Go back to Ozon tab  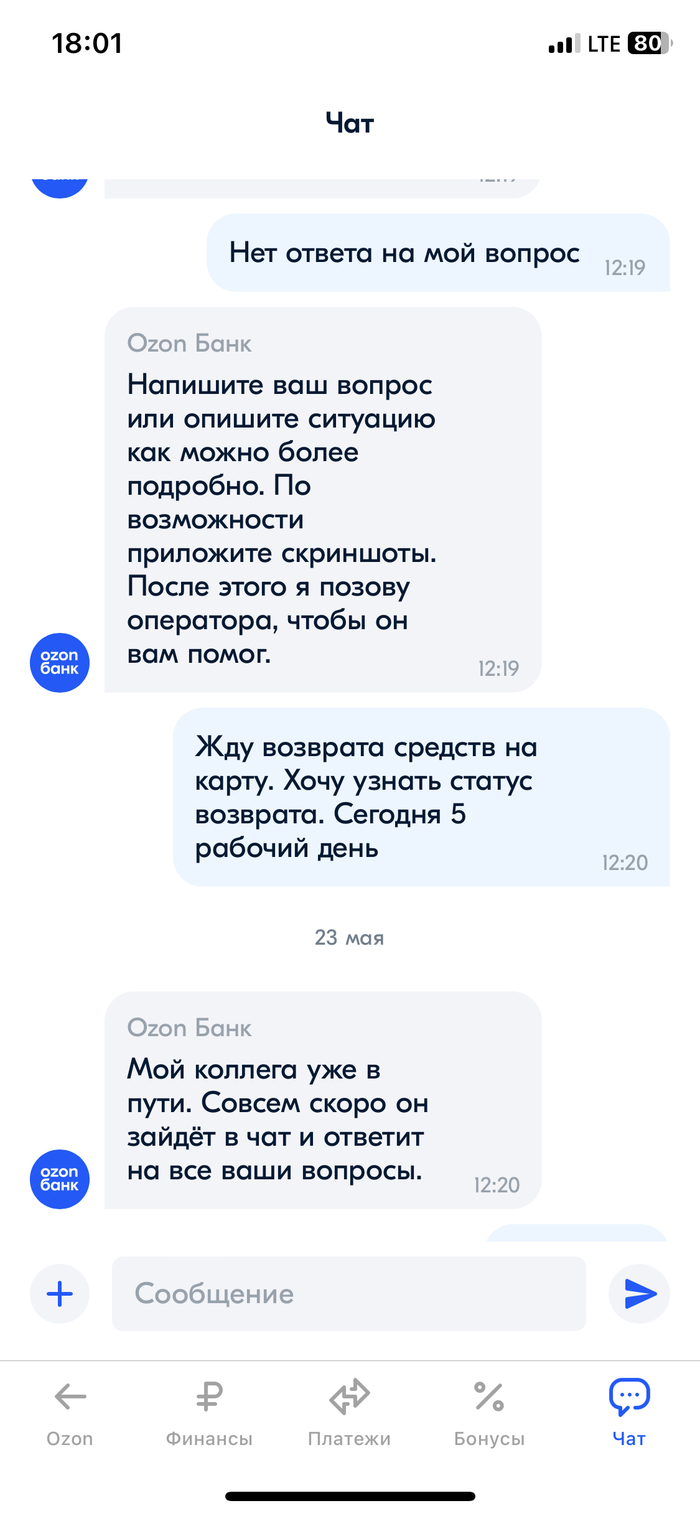(x=70, y=1413)
